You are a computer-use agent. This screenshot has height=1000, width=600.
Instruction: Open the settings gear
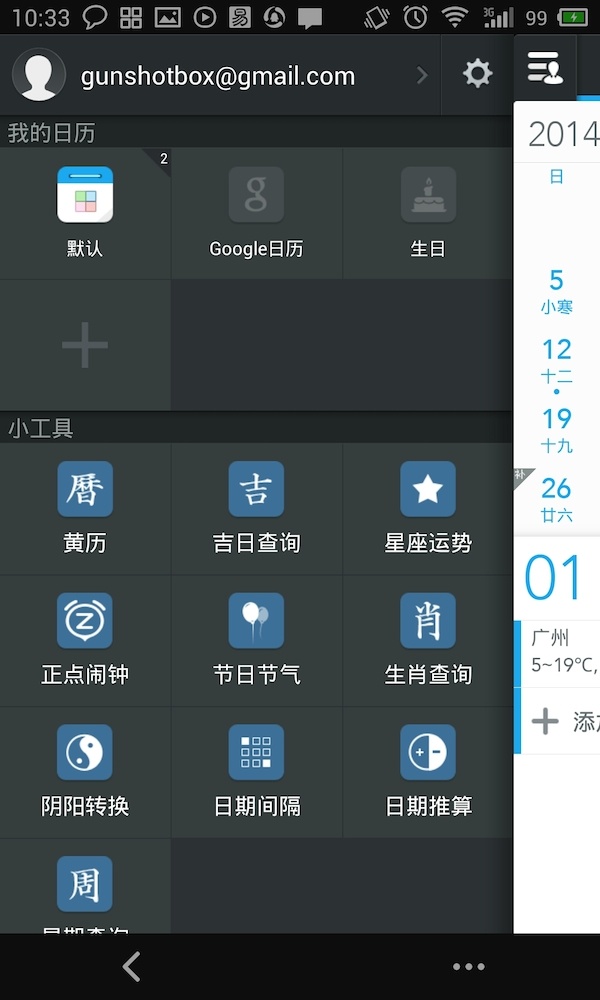coord(477,73)
